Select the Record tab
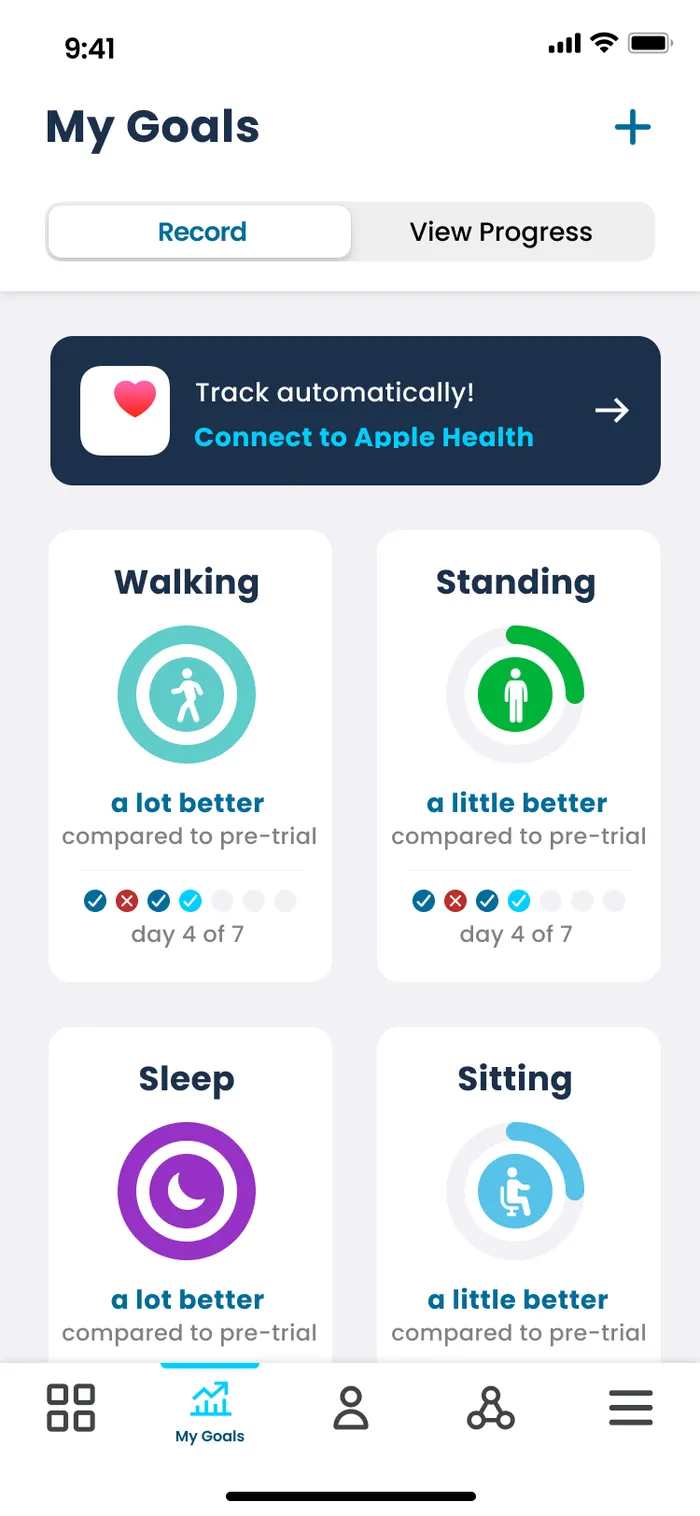The image size is (700, 1516). point(201,232)
